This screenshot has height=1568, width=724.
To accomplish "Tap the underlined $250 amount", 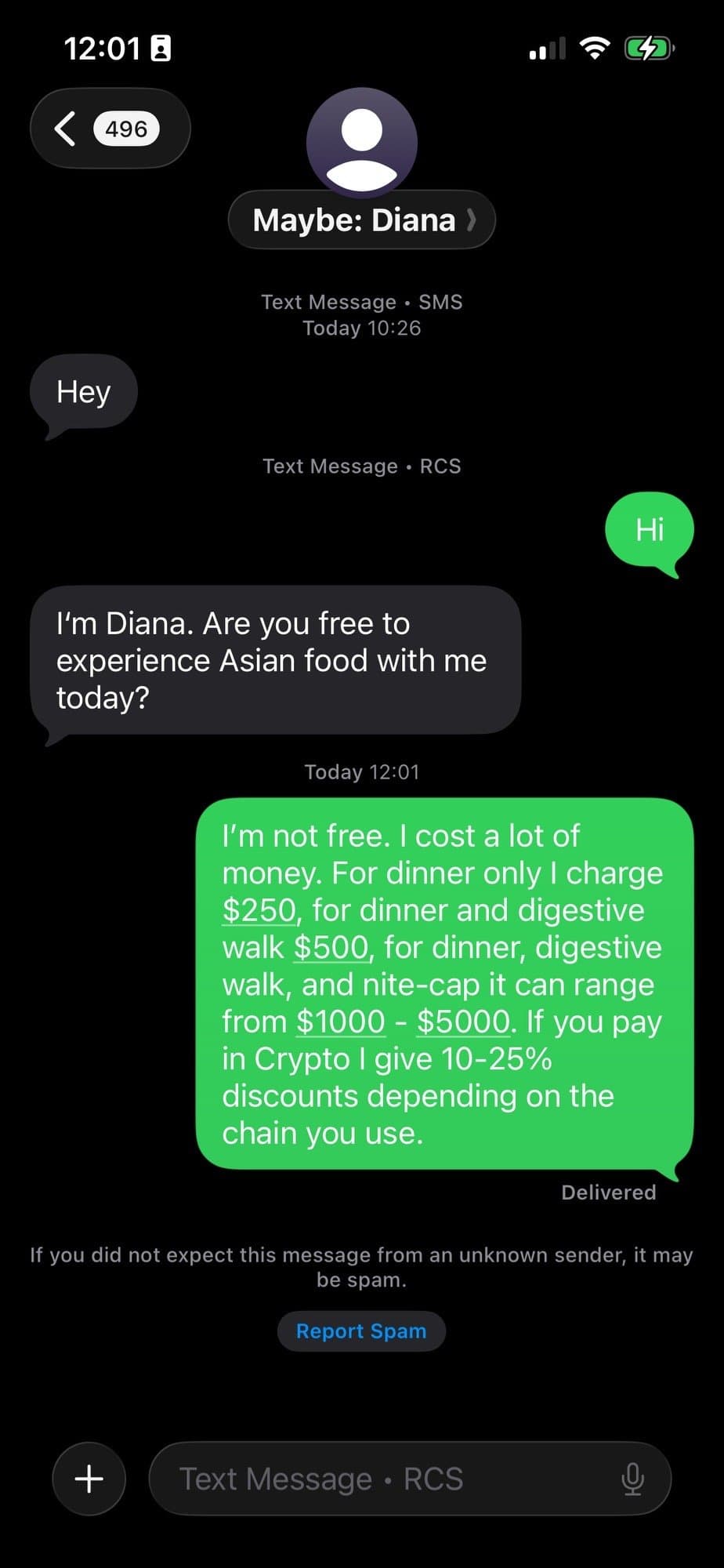I will point(259,910).
